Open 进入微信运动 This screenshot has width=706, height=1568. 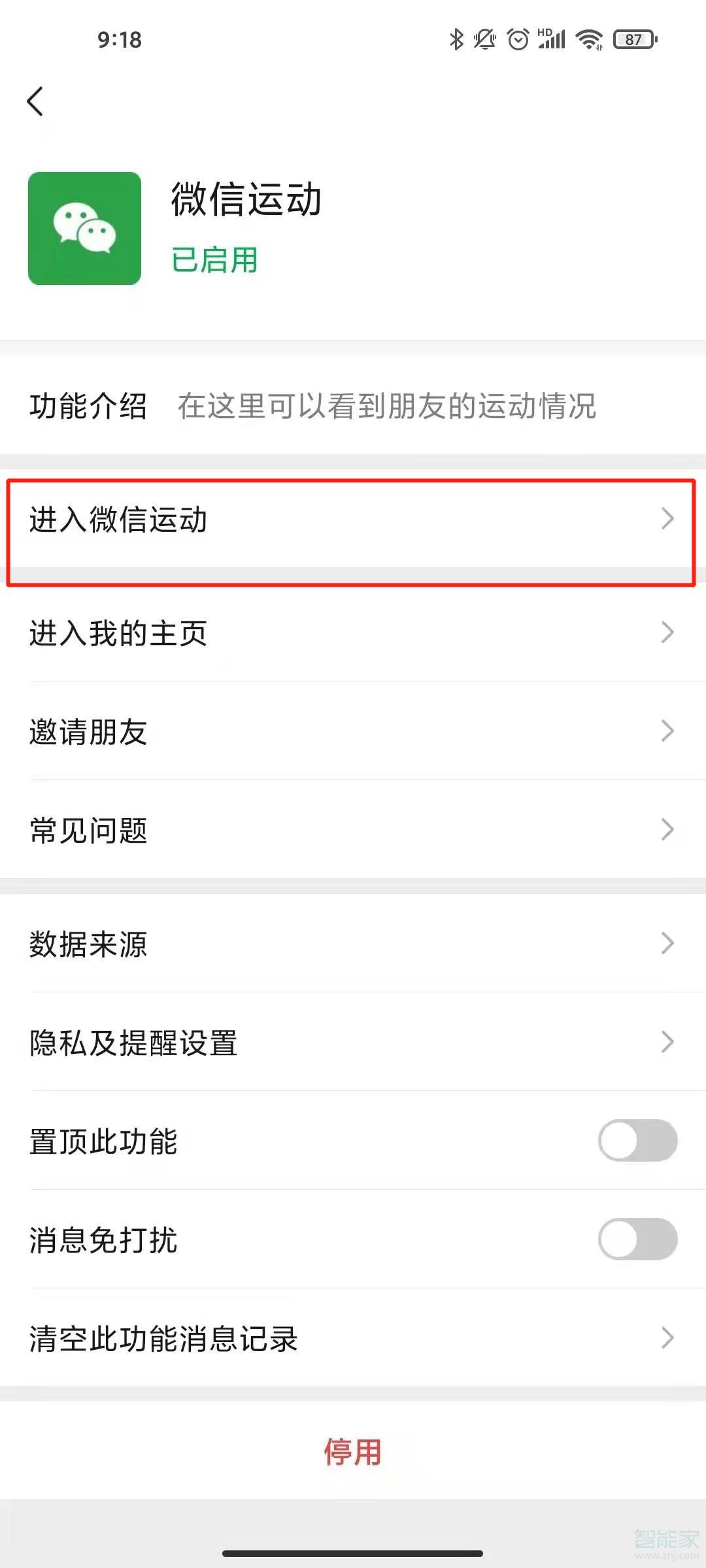coord(353,519)
